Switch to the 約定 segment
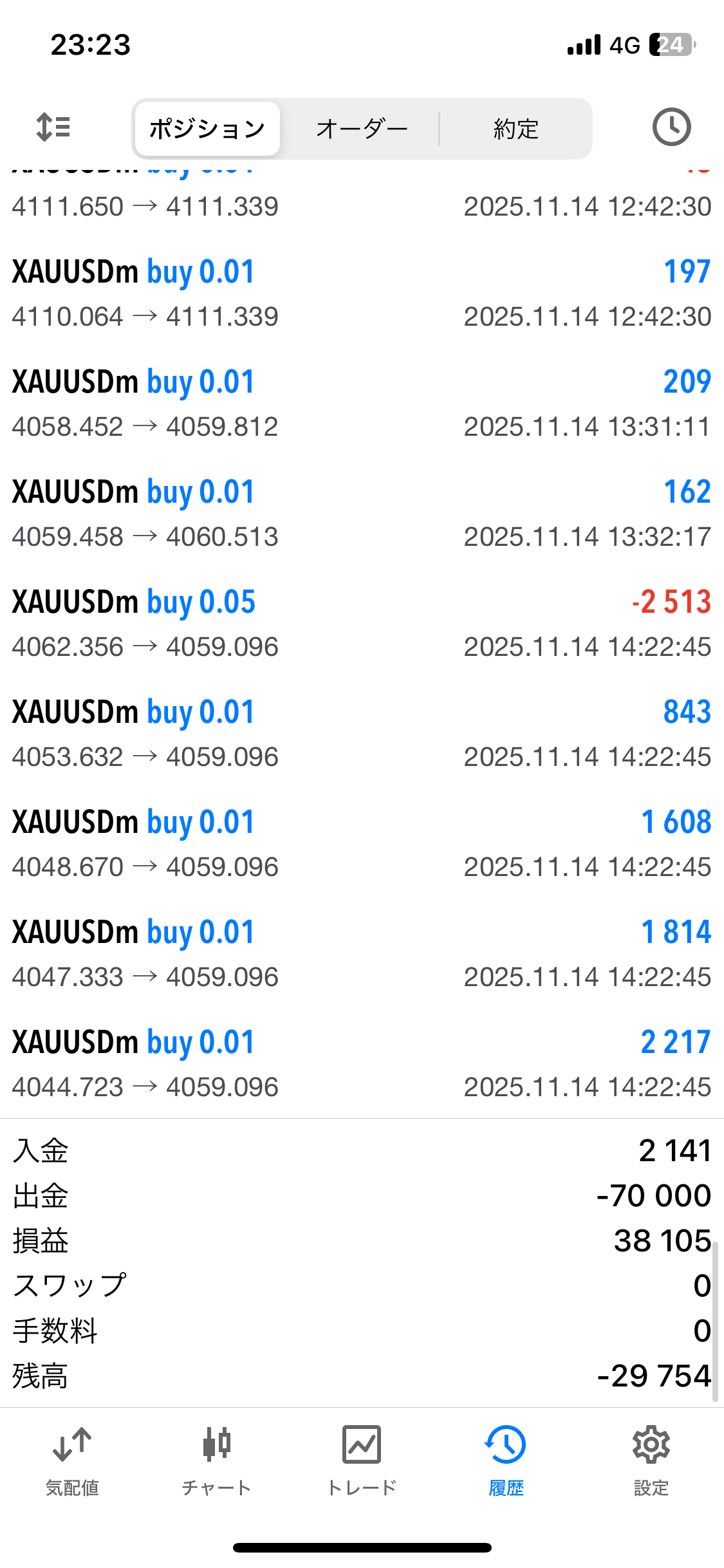 click(515, 129)
